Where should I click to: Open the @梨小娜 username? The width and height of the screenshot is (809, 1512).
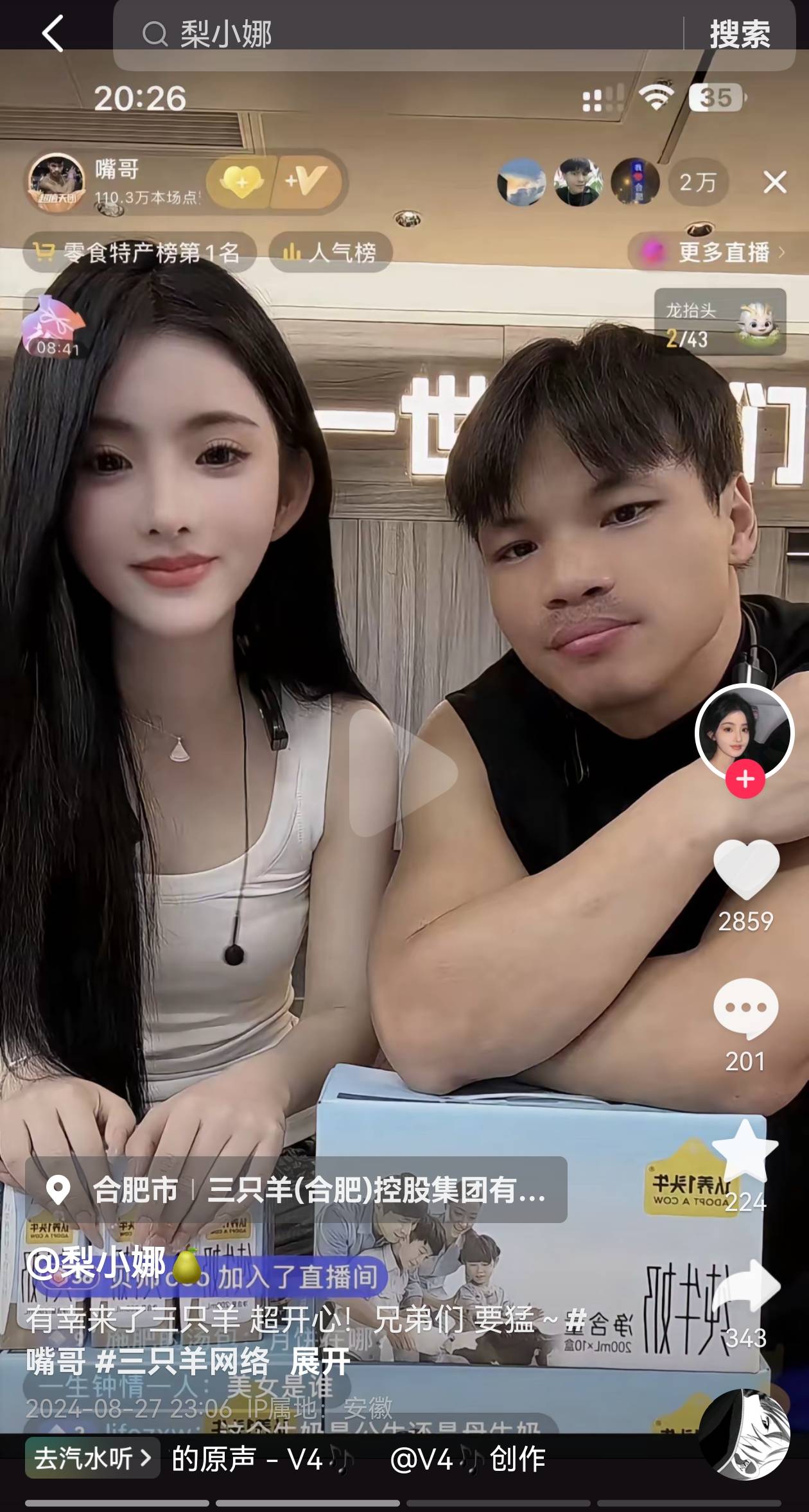pos(96,1262)
